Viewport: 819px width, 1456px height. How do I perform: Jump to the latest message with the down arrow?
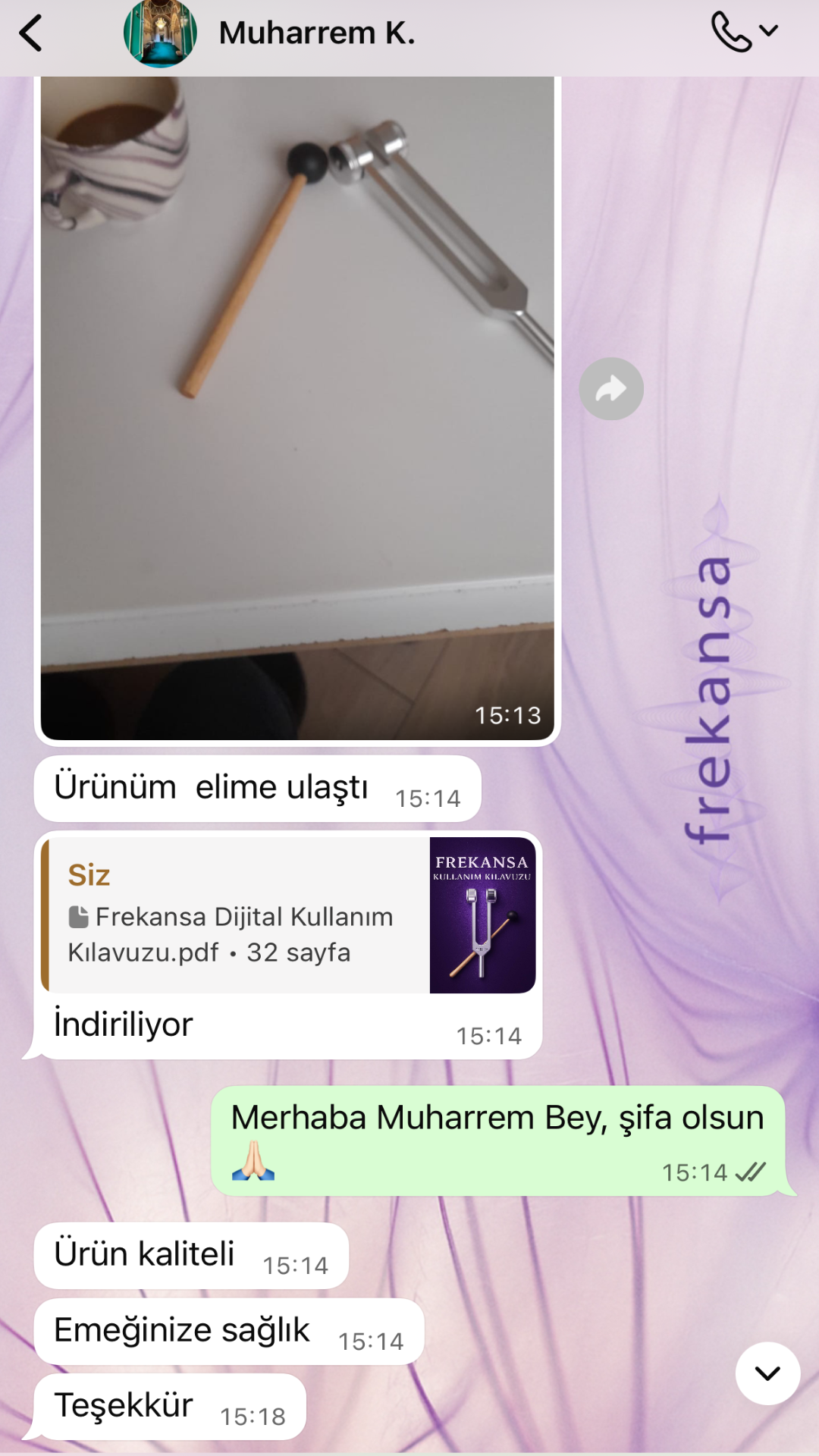pyautogui.click(x=767, y=1373)
